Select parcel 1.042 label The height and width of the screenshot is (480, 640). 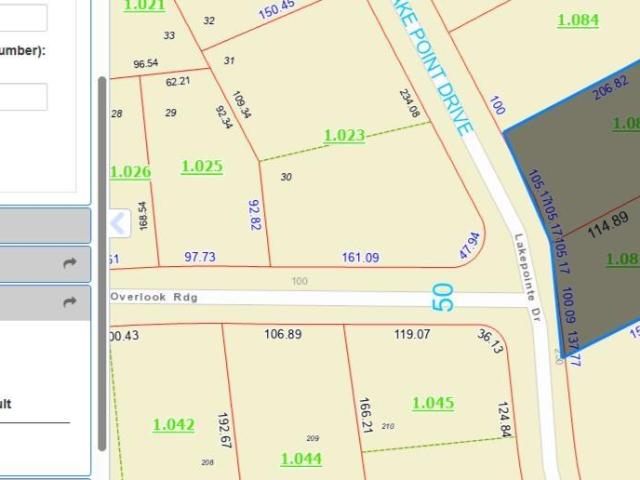pyautogui.click(x=173, y=425)
